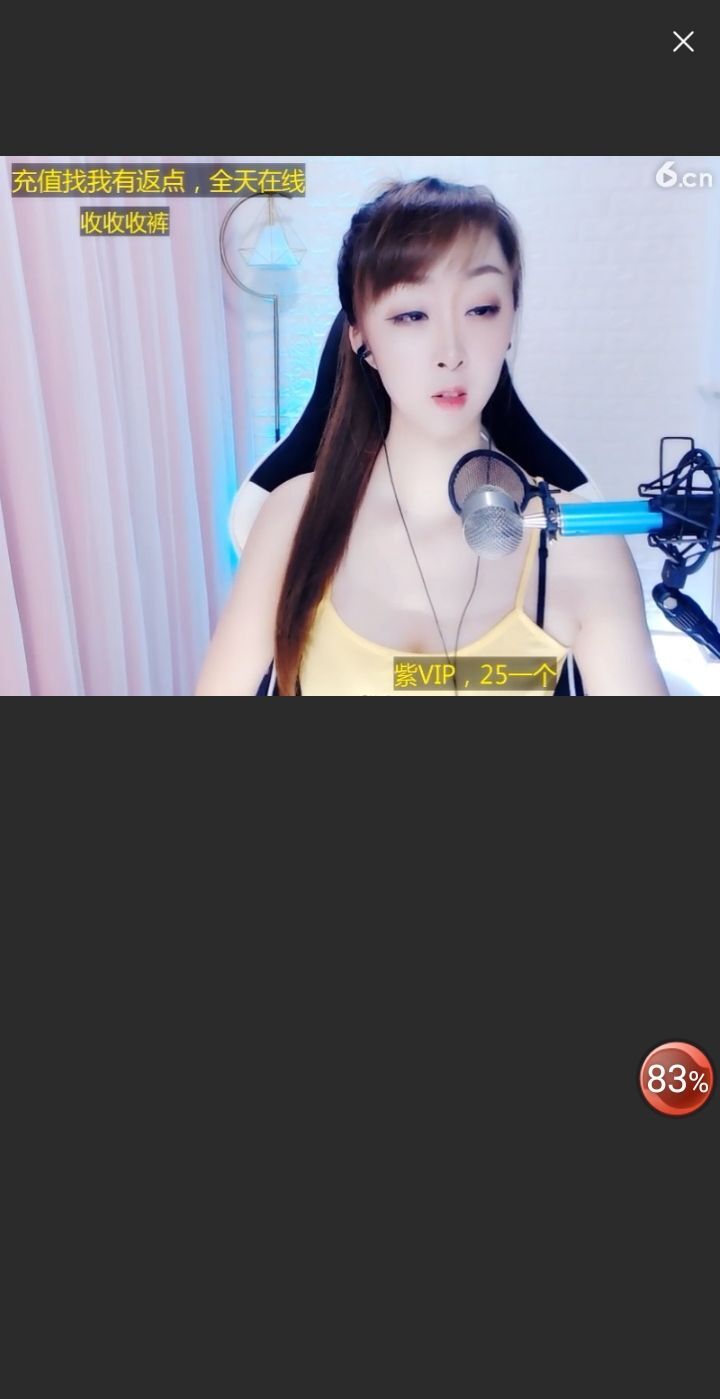This screenshot has width=720, height=1399.
Task: Tap the livestream image being viewed
Action: [x=360, y=425]
